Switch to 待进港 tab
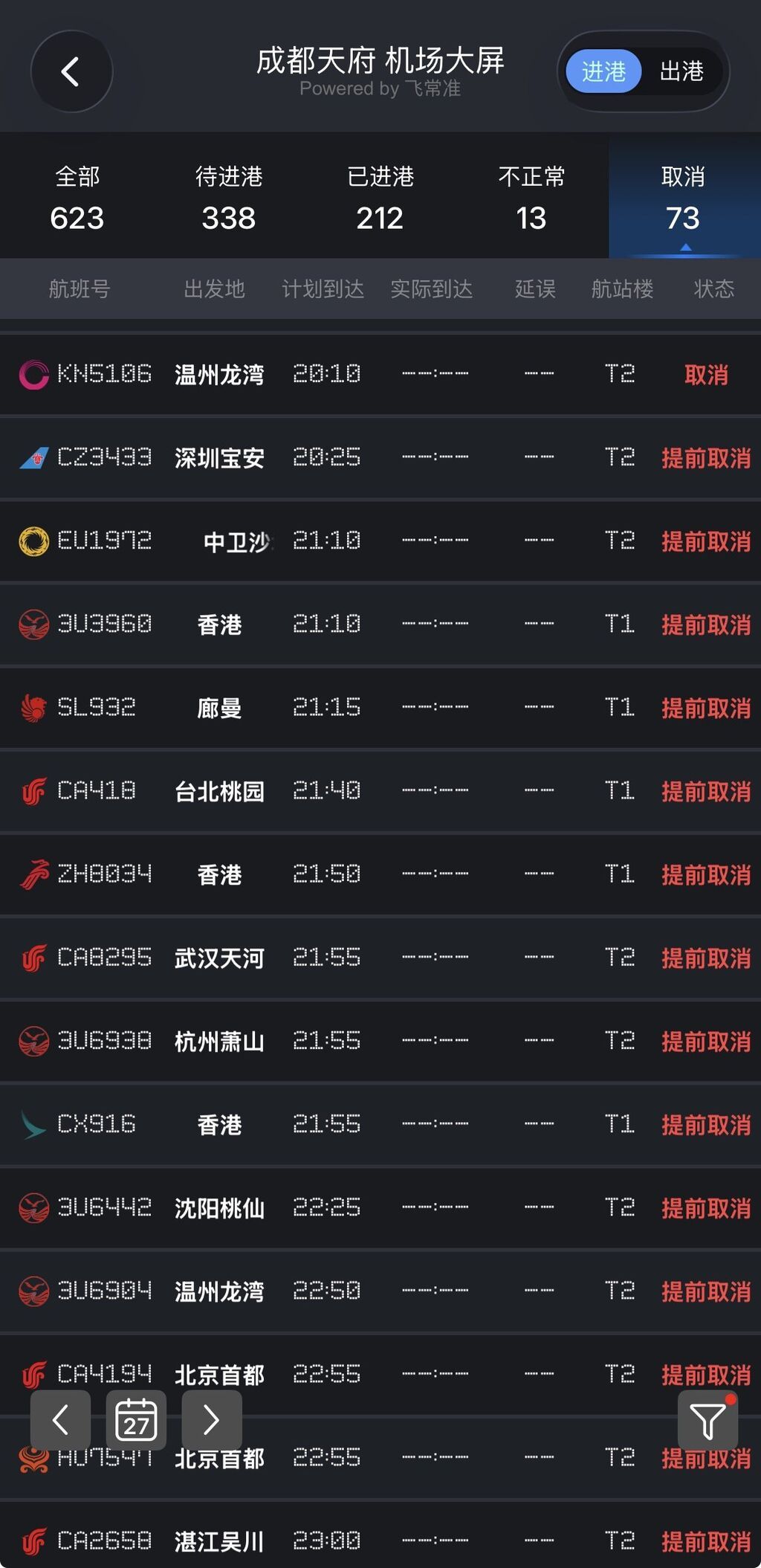 pos(228,197)
